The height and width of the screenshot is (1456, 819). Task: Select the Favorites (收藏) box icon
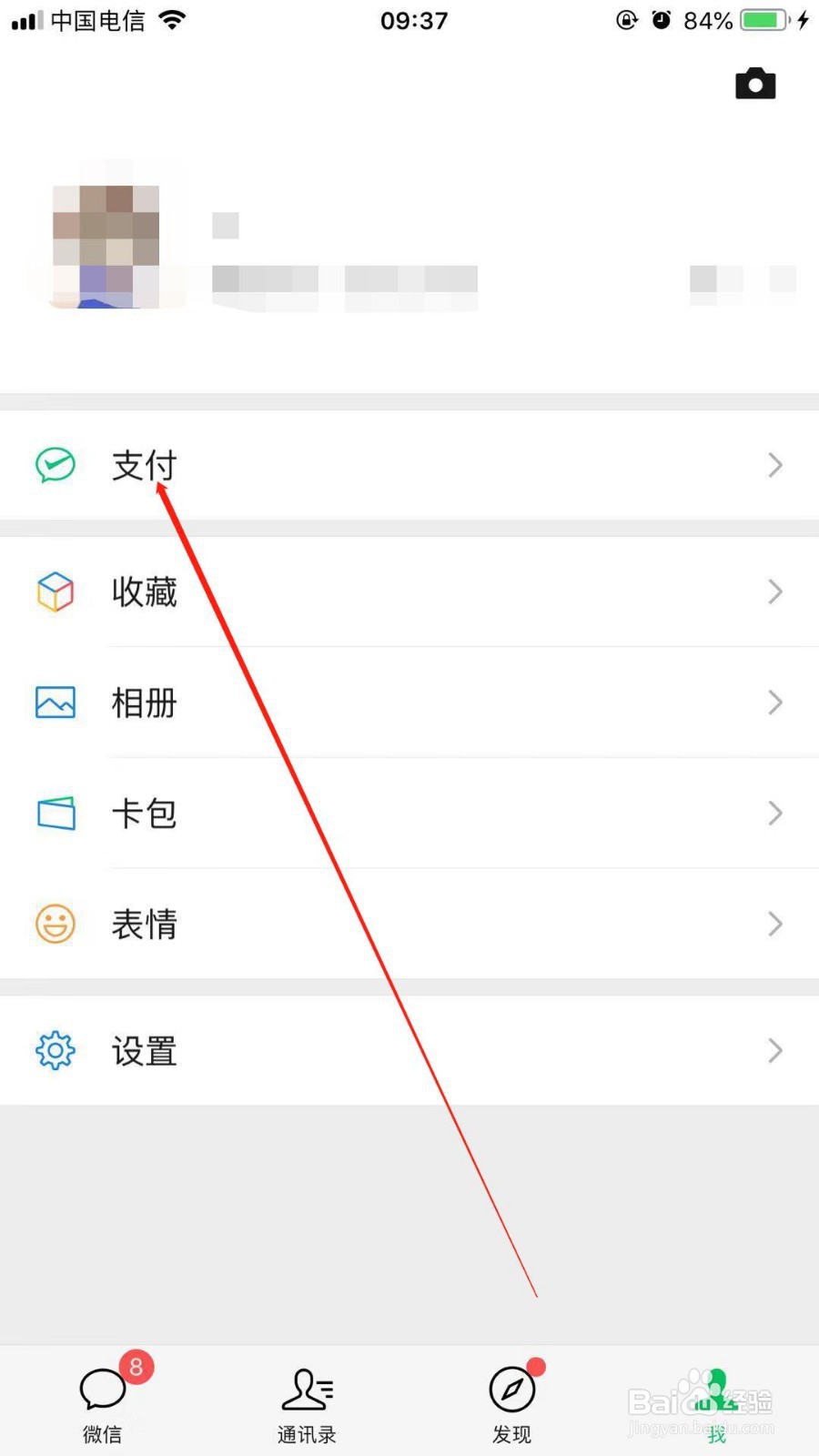point(55,592)
